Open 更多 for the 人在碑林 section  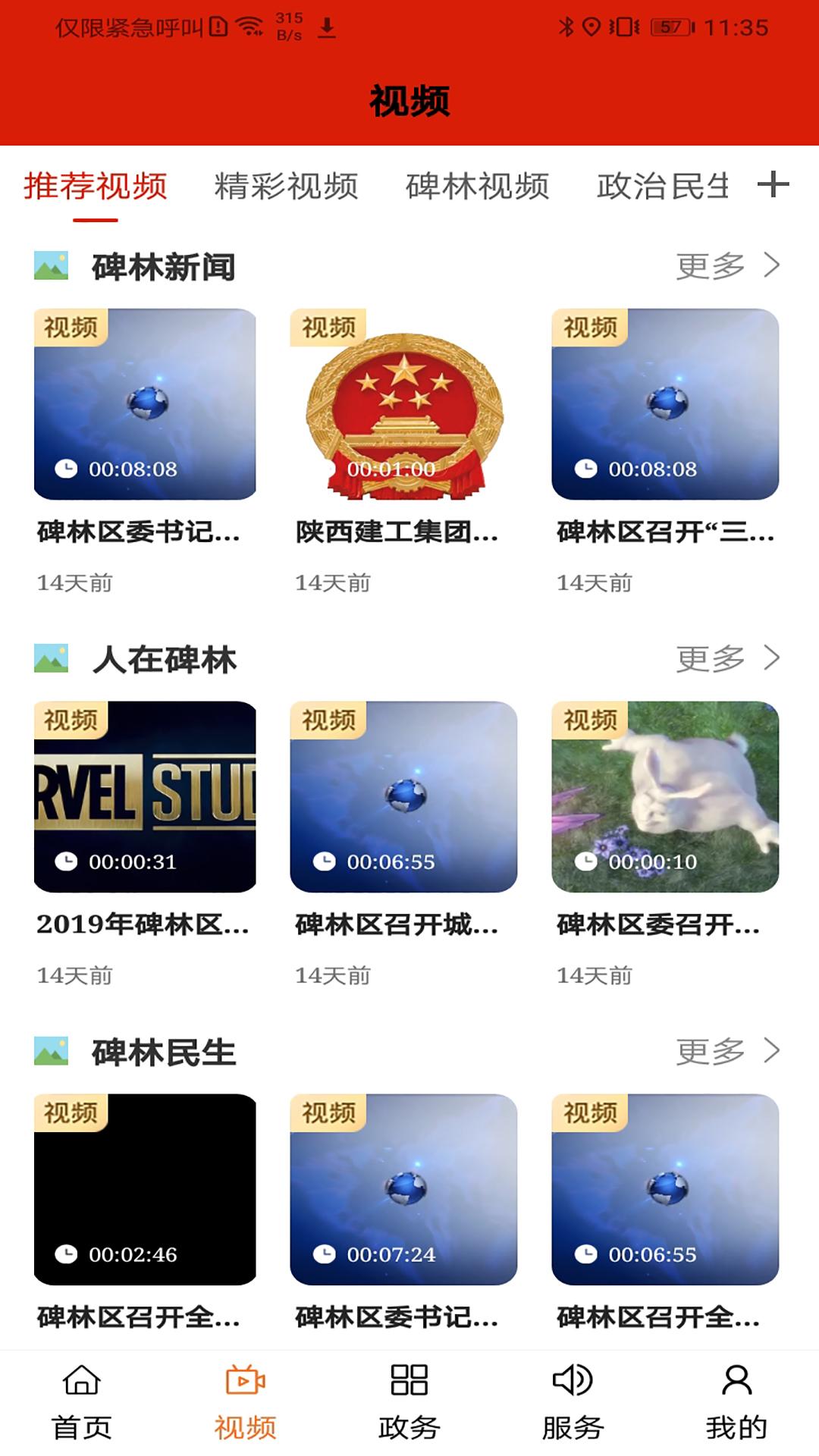(709, 660)
